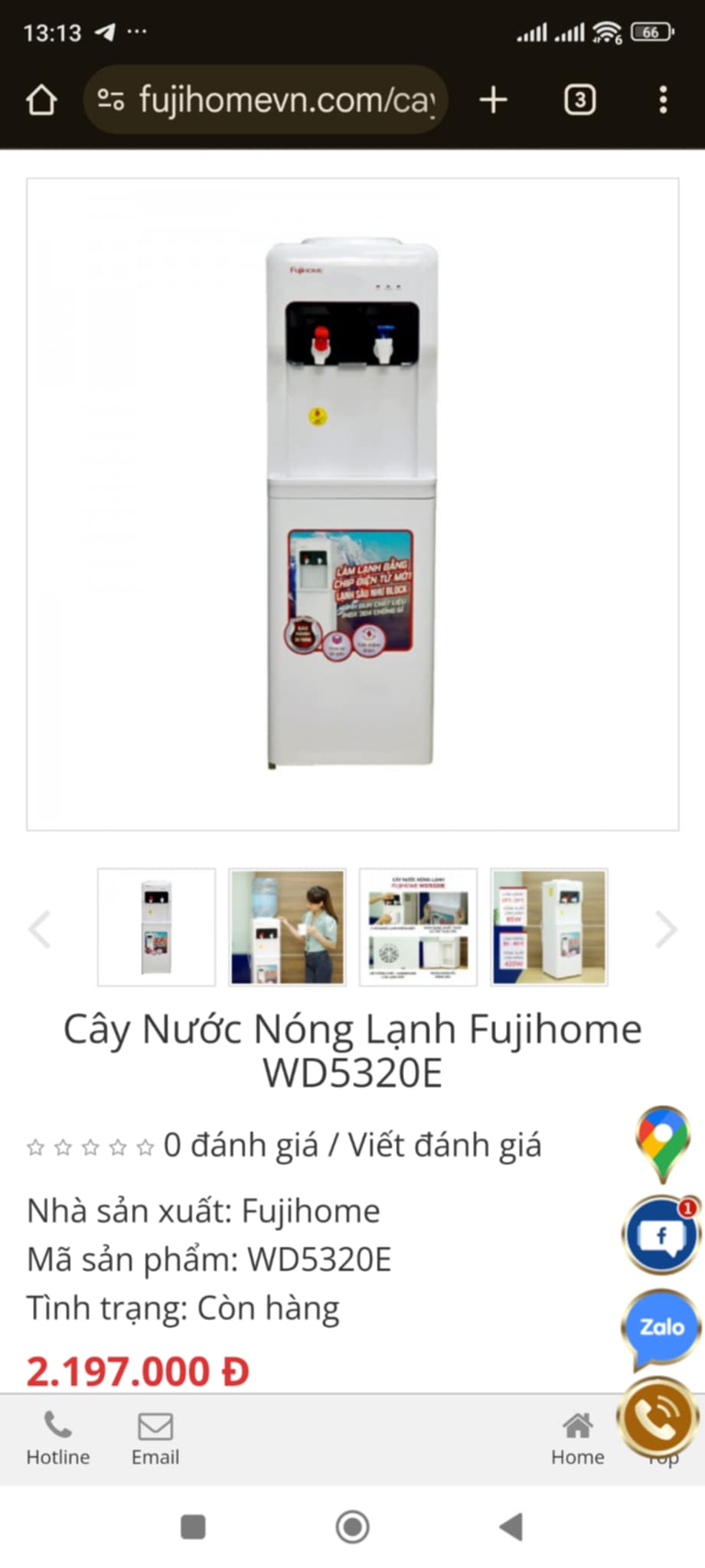Open the Facebook Messenger chat button
The width and height of the screenshot is (705, 1568).
point(661,1235)
